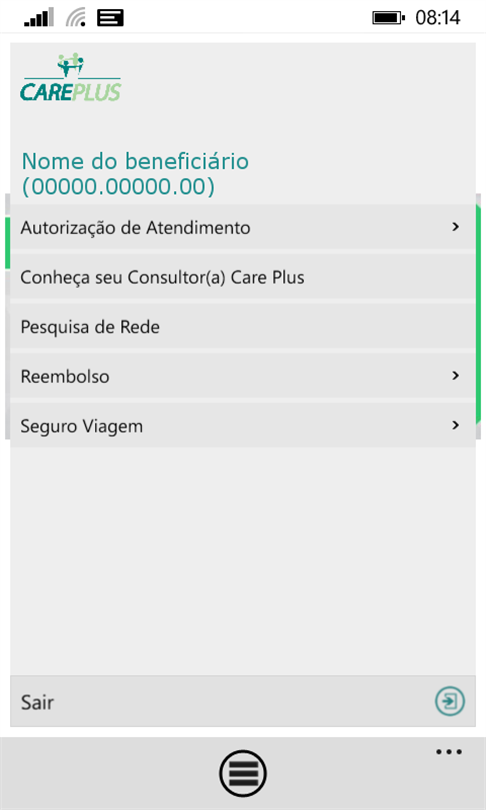Tap the hamburger menu button
The height and width of the screenshot is (810, 486).
(x=243, y=773)
